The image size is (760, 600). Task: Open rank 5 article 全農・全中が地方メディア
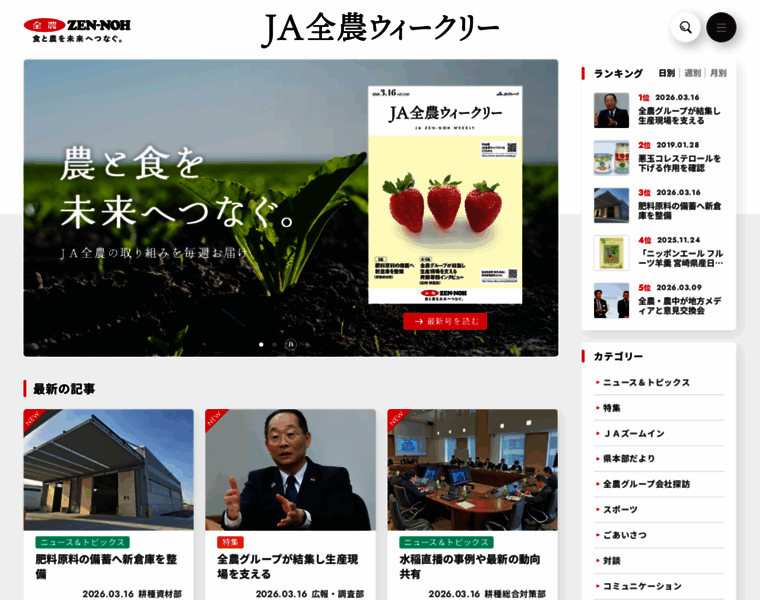pos(679,305)
